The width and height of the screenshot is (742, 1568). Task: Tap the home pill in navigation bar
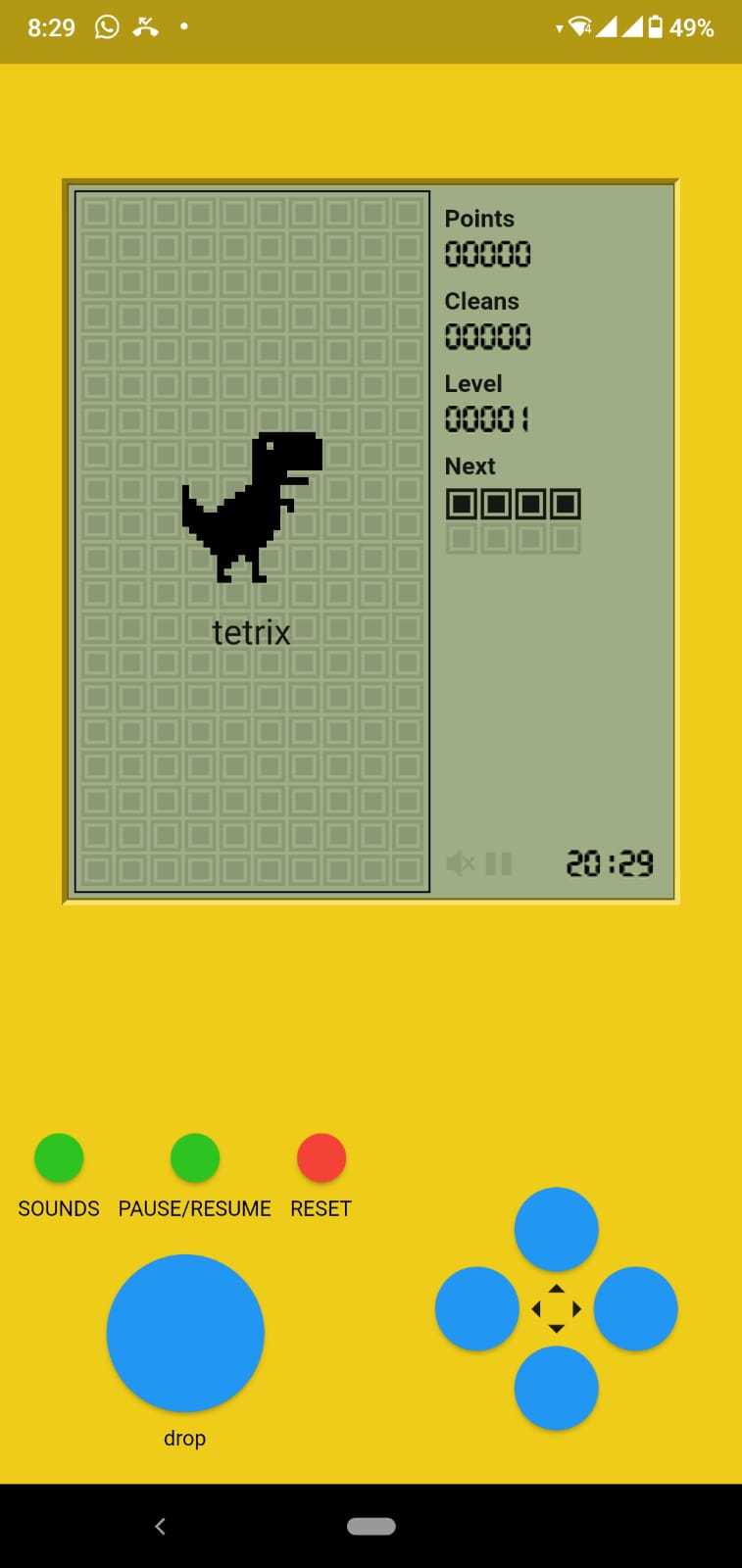point(371,1526)
